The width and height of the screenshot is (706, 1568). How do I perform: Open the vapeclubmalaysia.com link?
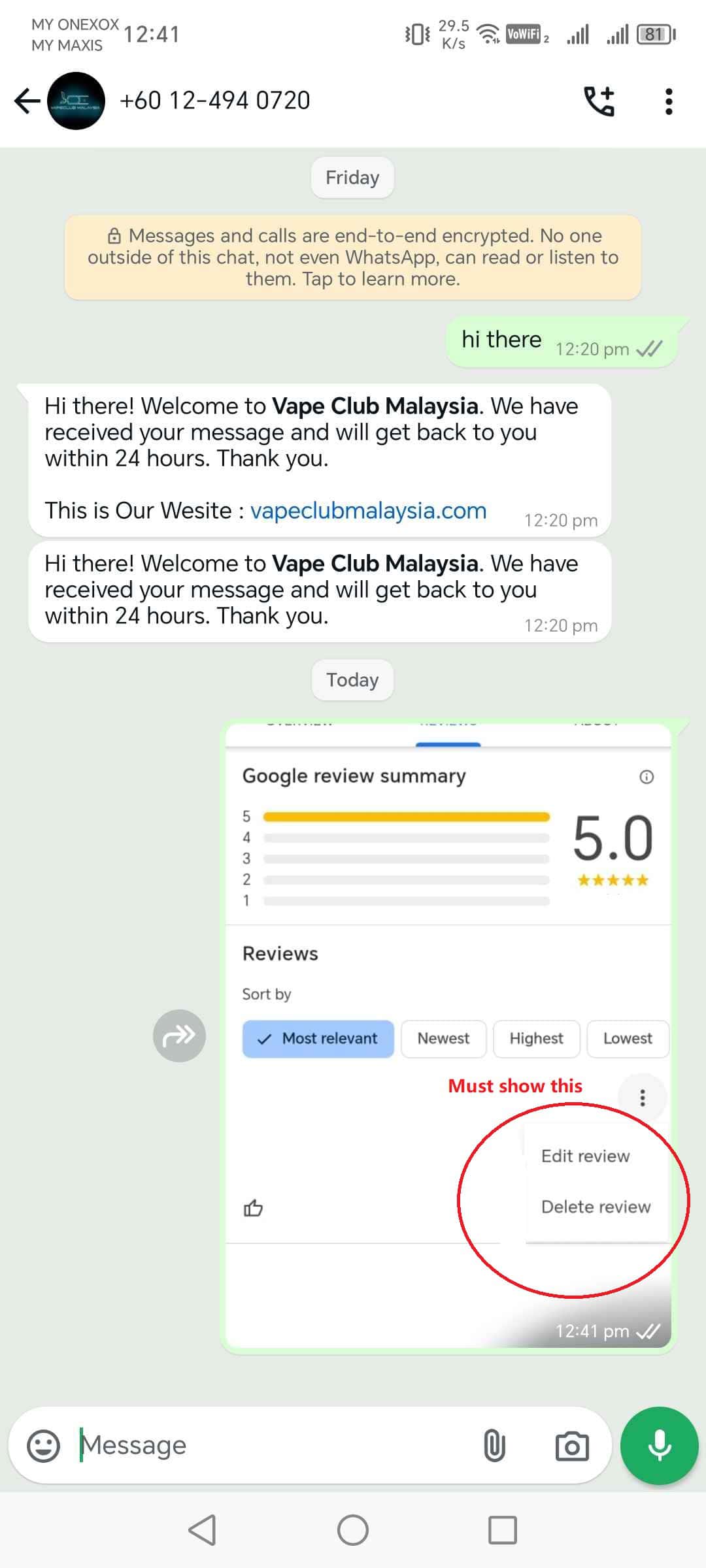[x=368, y=510]
